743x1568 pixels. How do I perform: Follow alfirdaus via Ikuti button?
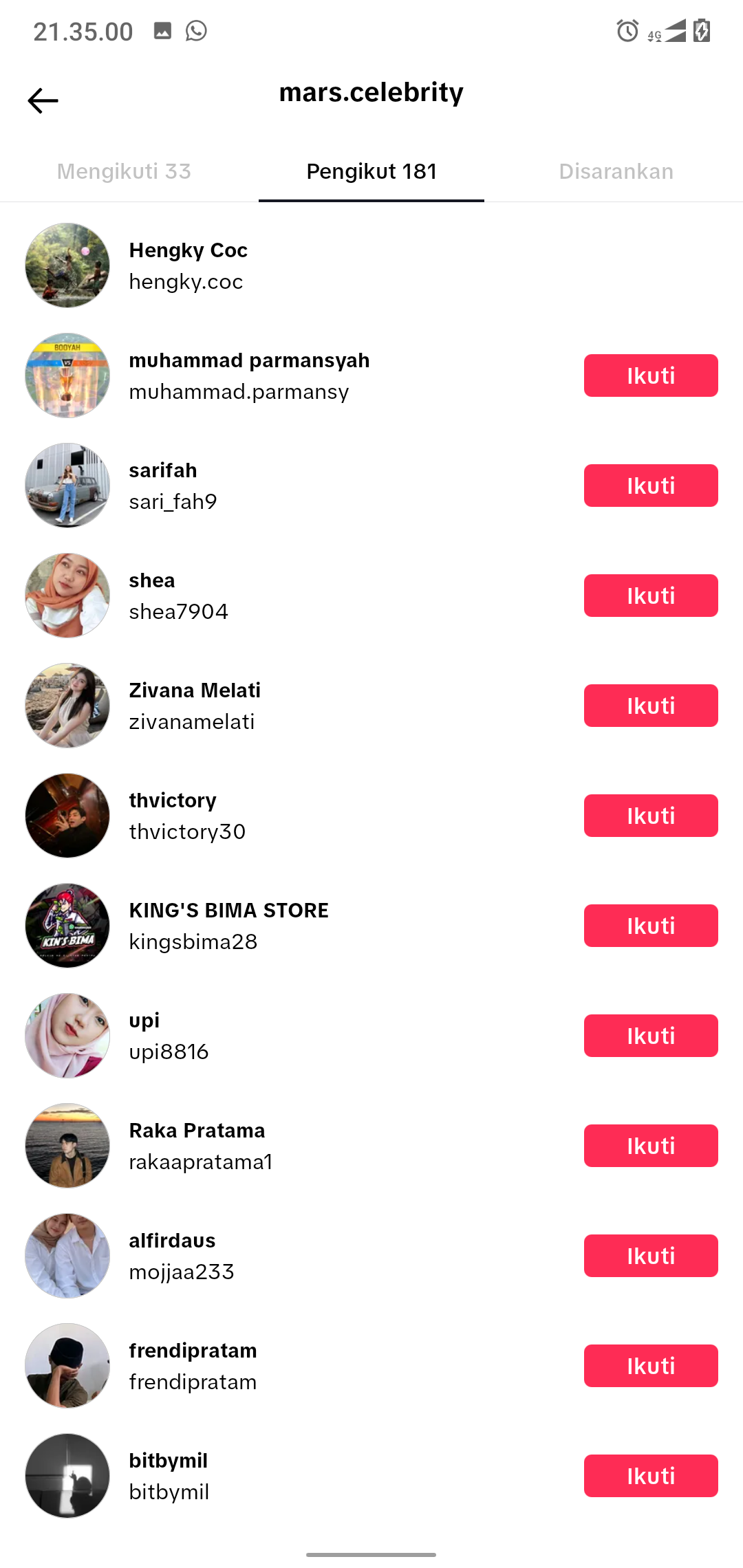(x=650, y=1256)
